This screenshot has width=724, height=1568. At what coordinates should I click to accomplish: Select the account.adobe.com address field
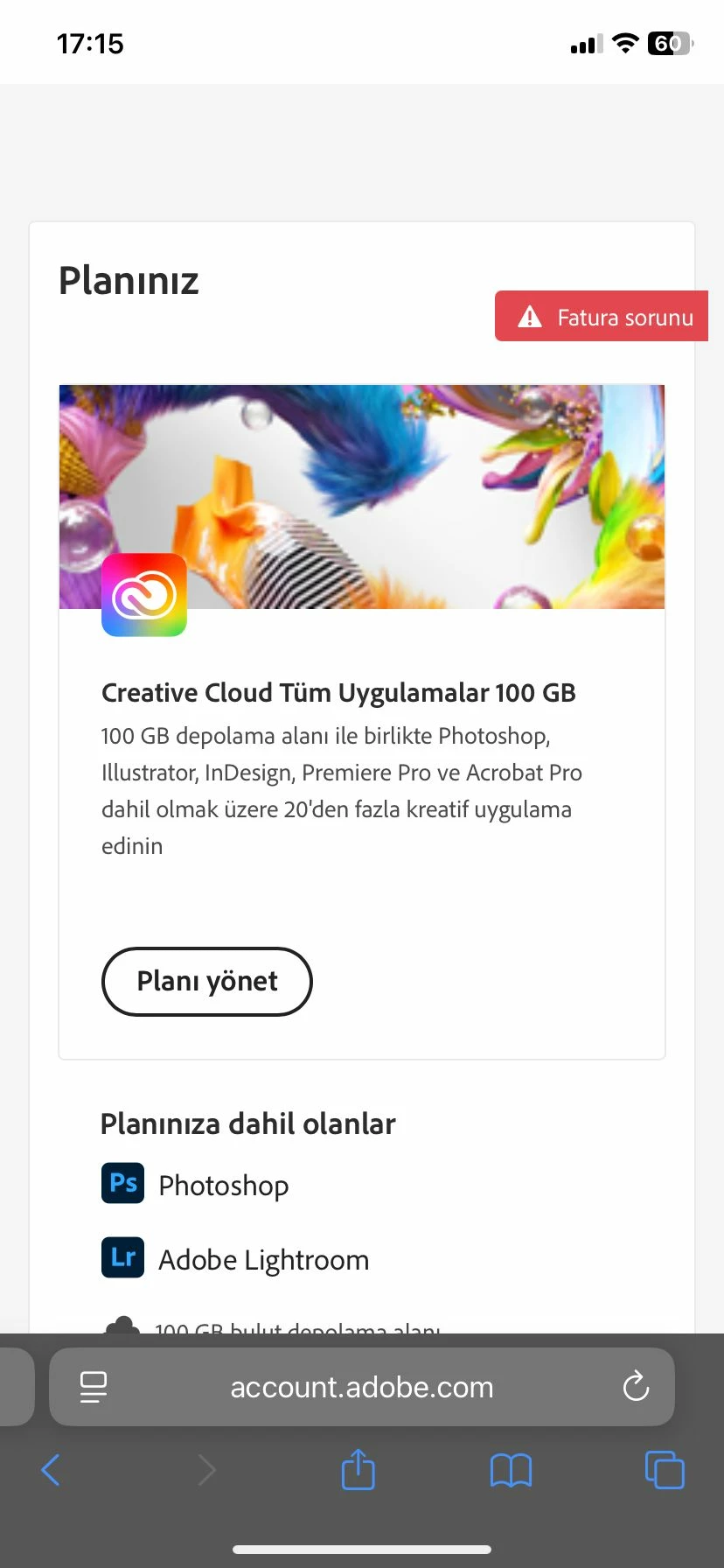point(362,1387)
